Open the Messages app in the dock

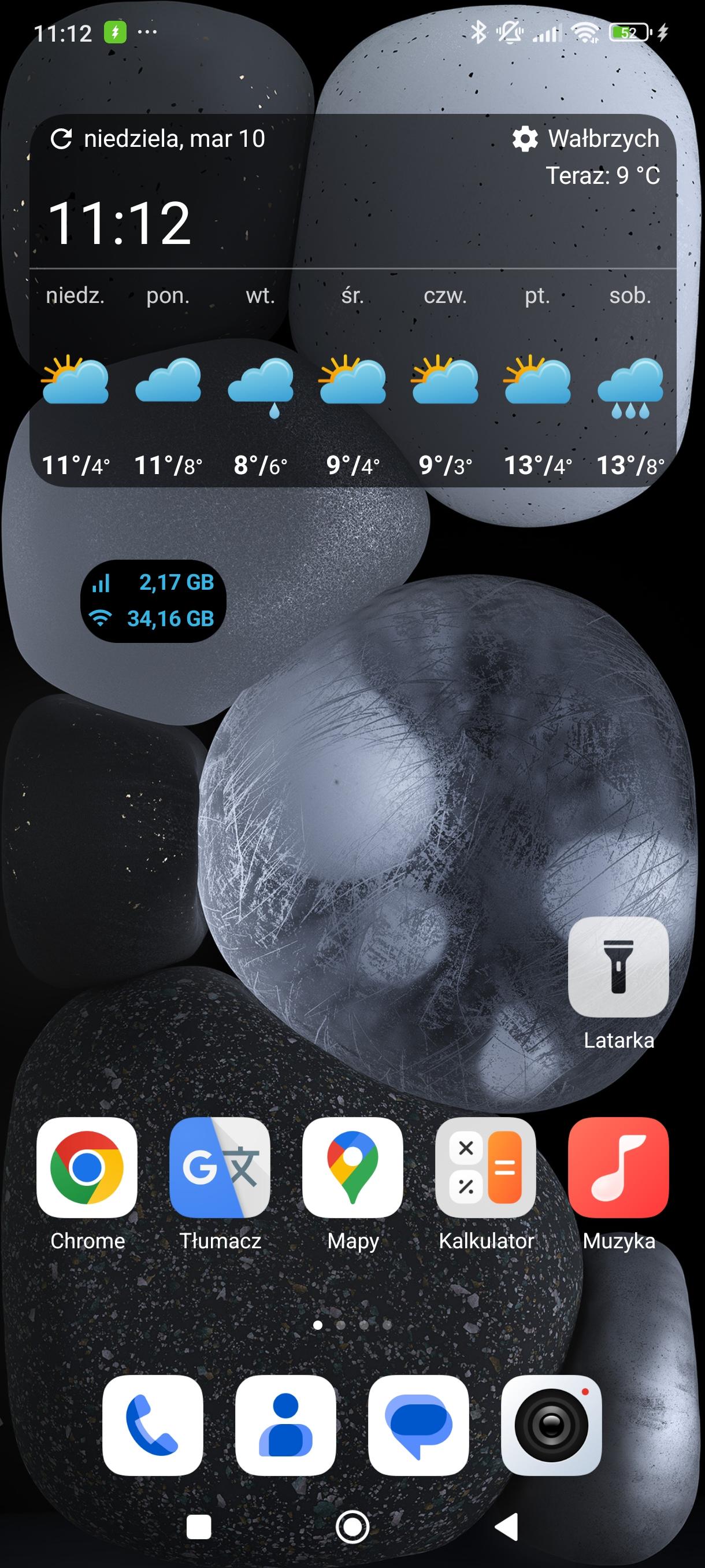coord(418,1426)
